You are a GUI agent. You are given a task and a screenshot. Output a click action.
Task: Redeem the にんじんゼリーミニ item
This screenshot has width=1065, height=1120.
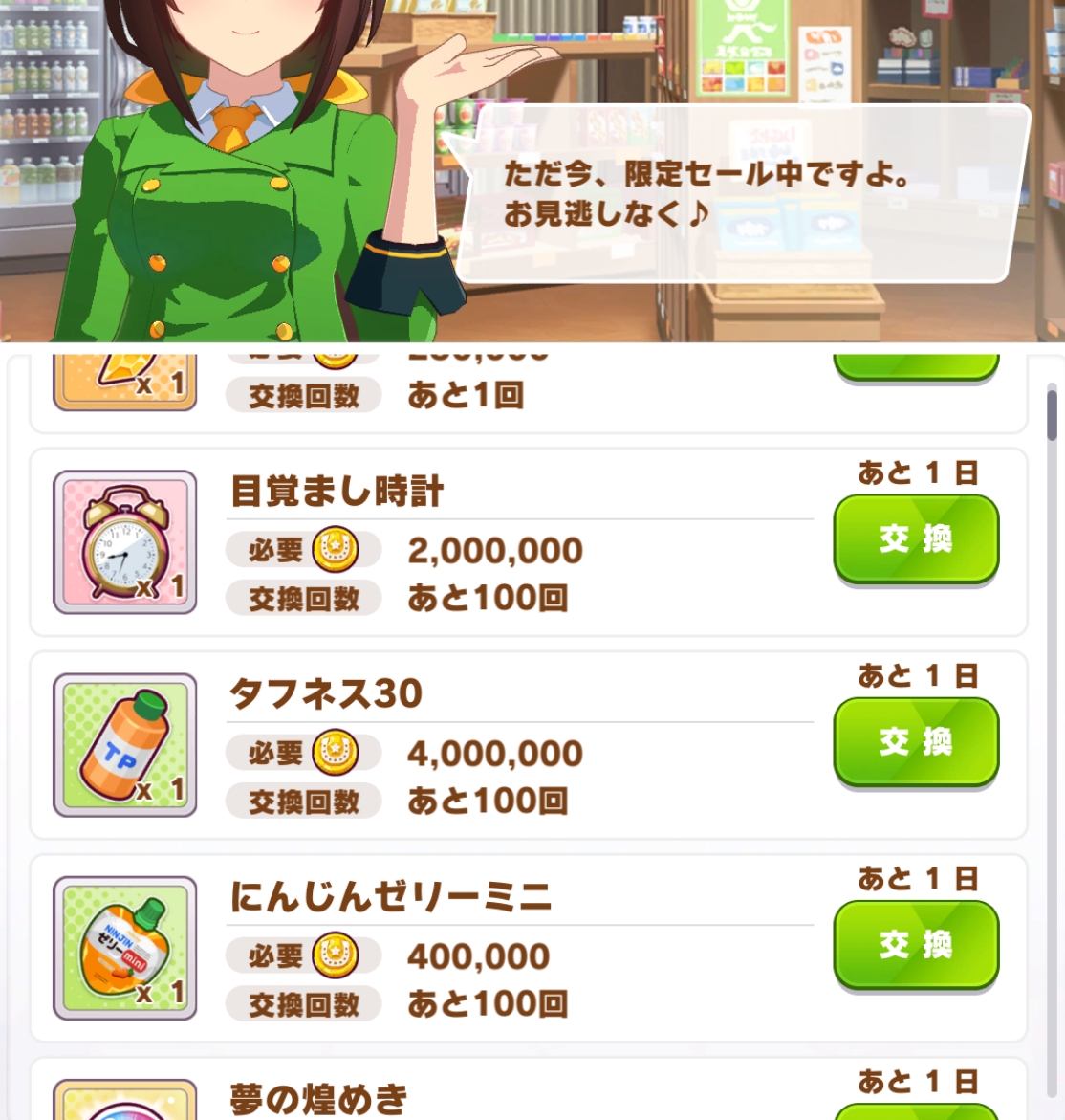click(x=916, y=944)
